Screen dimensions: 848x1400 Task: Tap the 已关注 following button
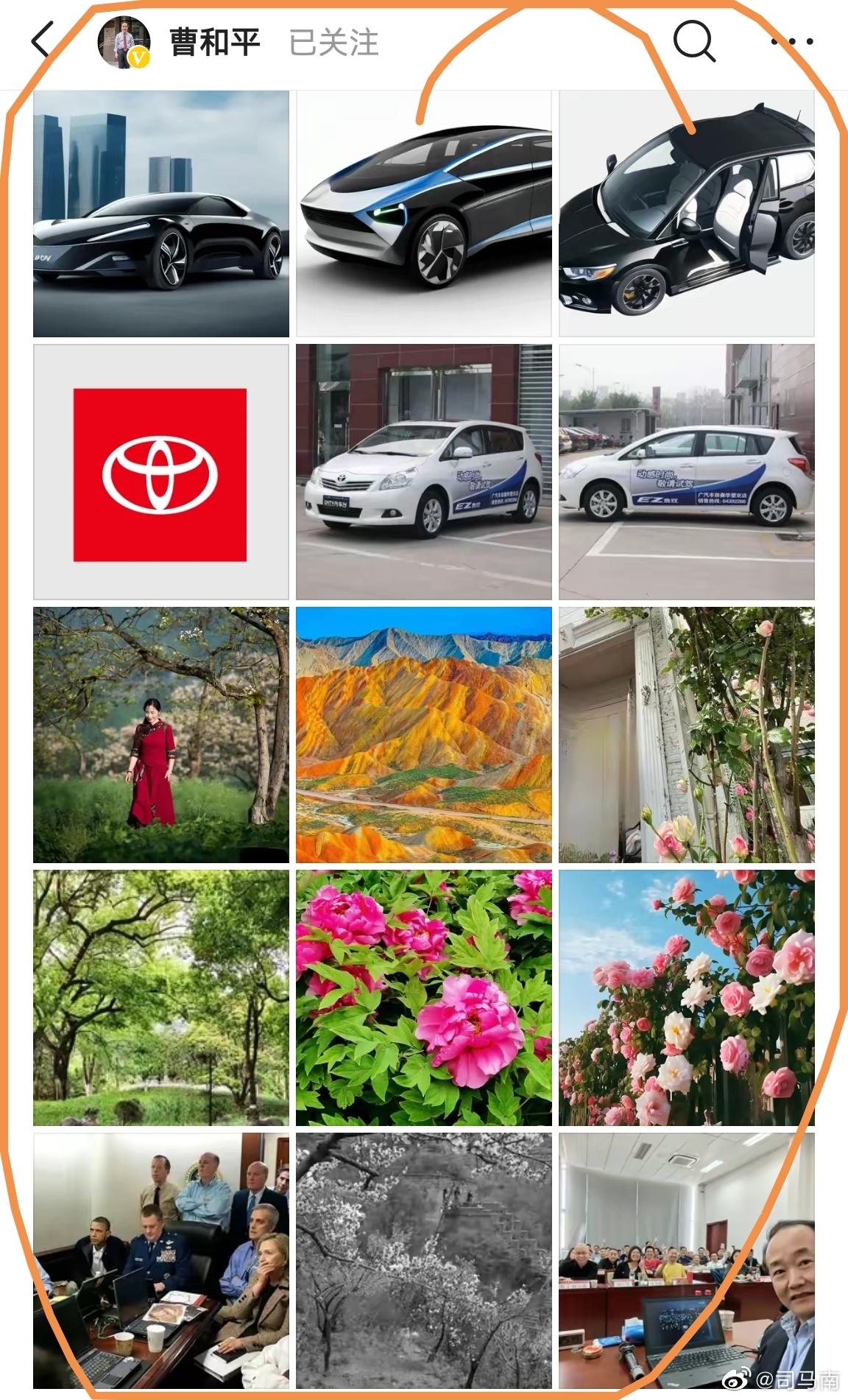(x=333, y=43)
